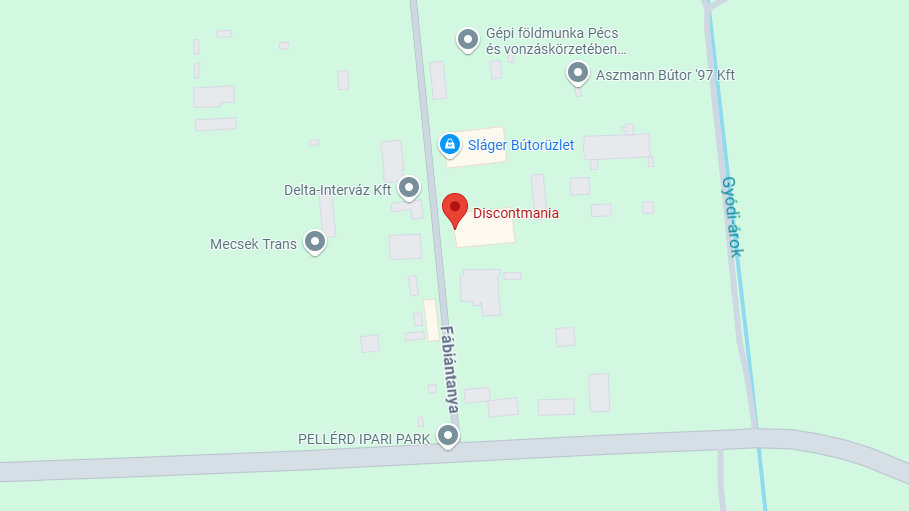Tap the Gépi földmunka Pécs place pin
The image size is (909, 511).
point(467,39)
